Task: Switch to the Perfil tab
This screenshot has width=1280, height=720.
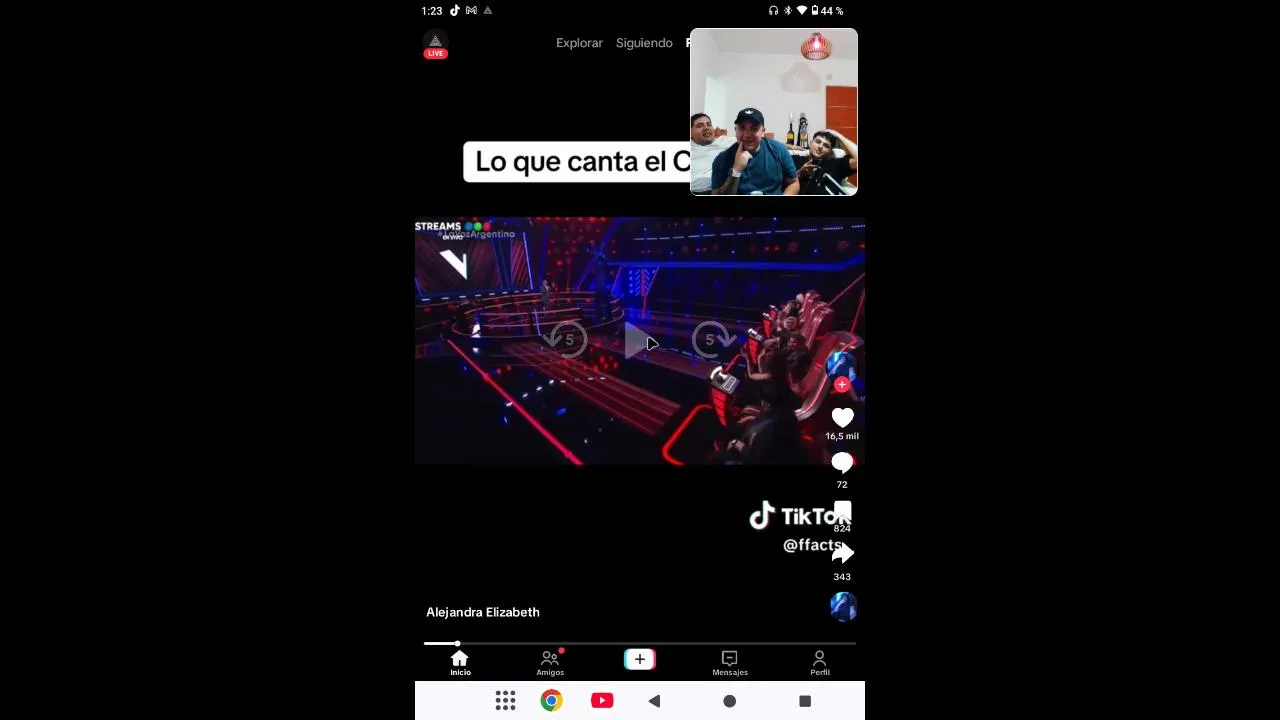Action: tap(820, 661)
